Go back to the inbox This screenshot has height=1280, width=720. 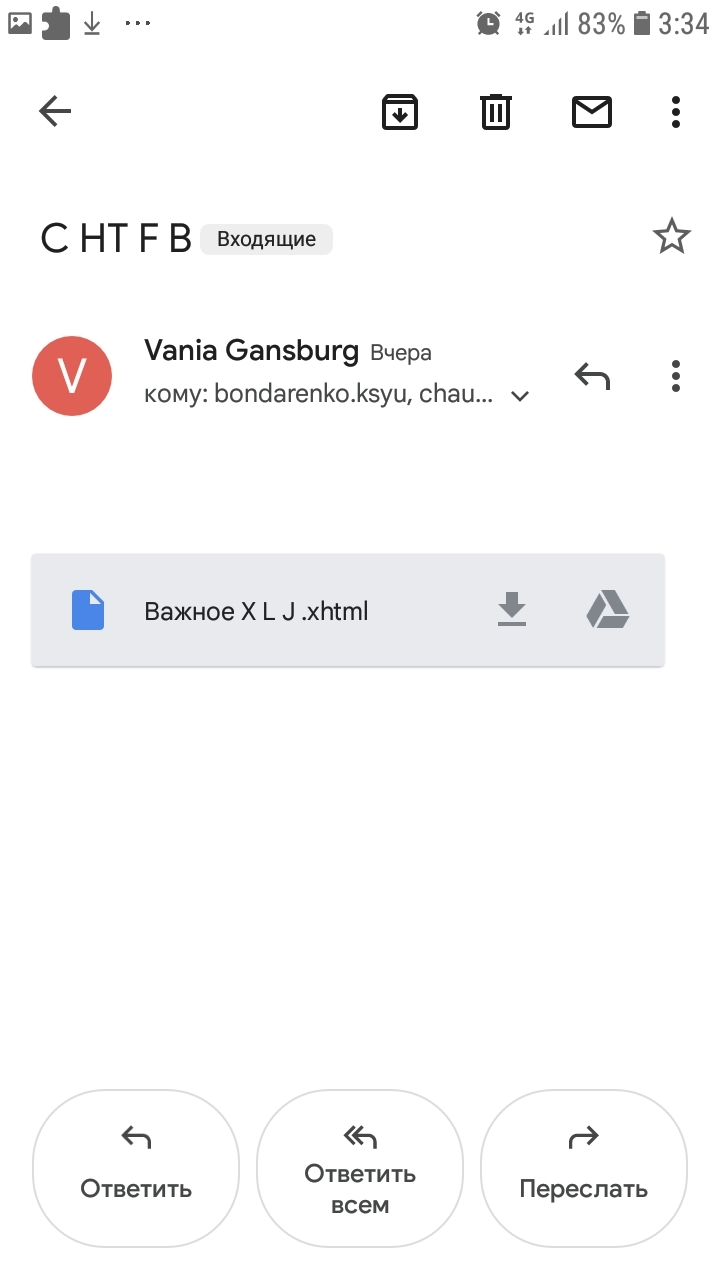click(55, 111)
